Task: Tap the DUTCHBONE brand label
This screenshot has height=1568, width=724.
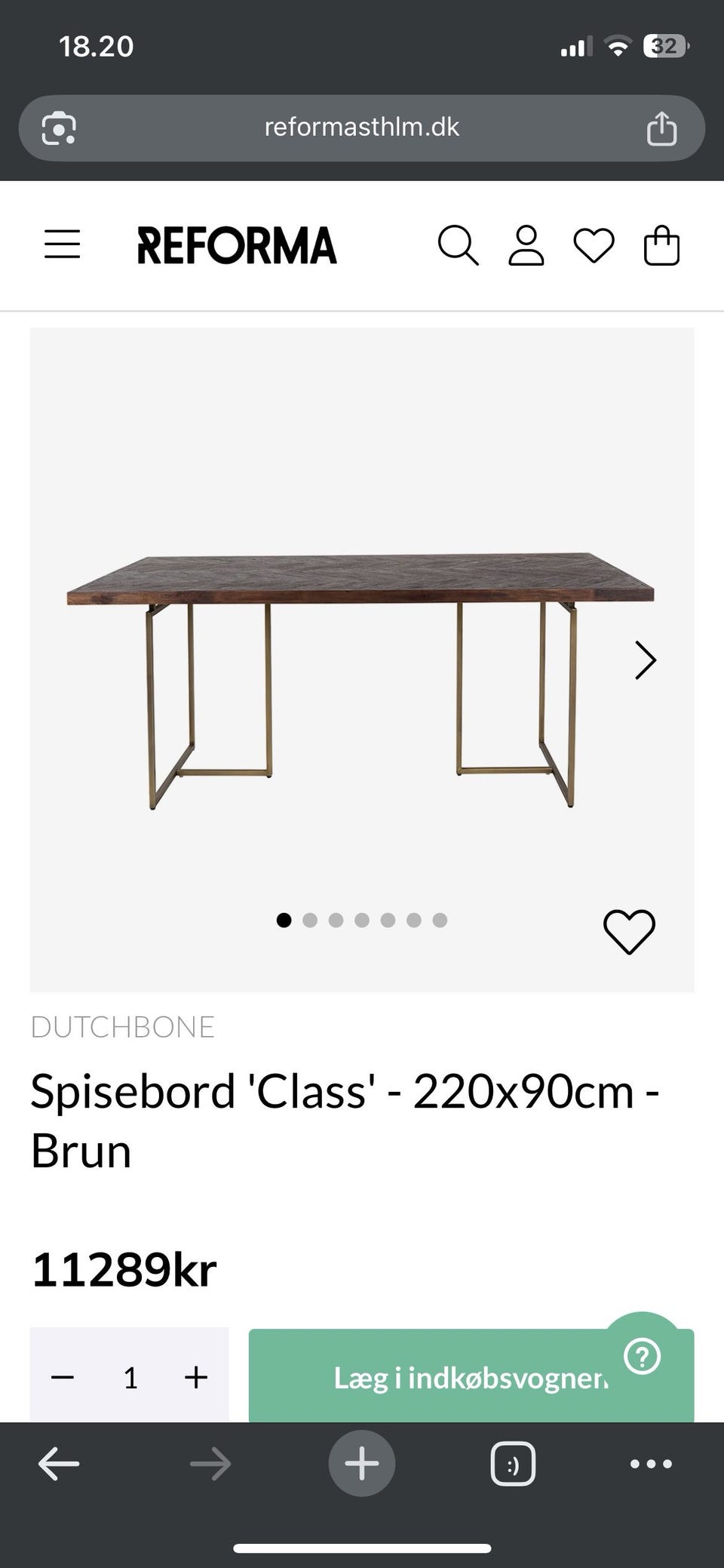Action: click(122, 1026)
